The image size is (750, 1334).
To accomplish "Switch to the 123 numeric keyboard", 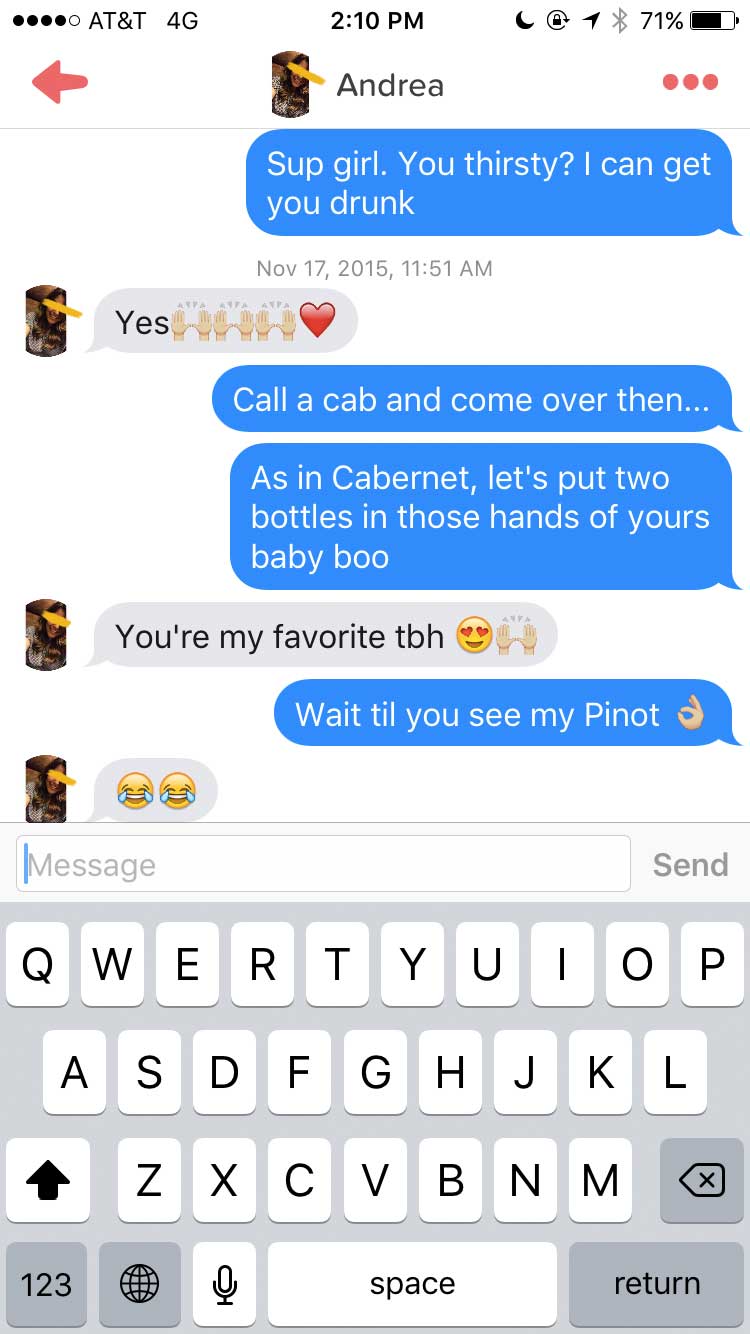I will pyautogui.click(x=47, y=1284).
